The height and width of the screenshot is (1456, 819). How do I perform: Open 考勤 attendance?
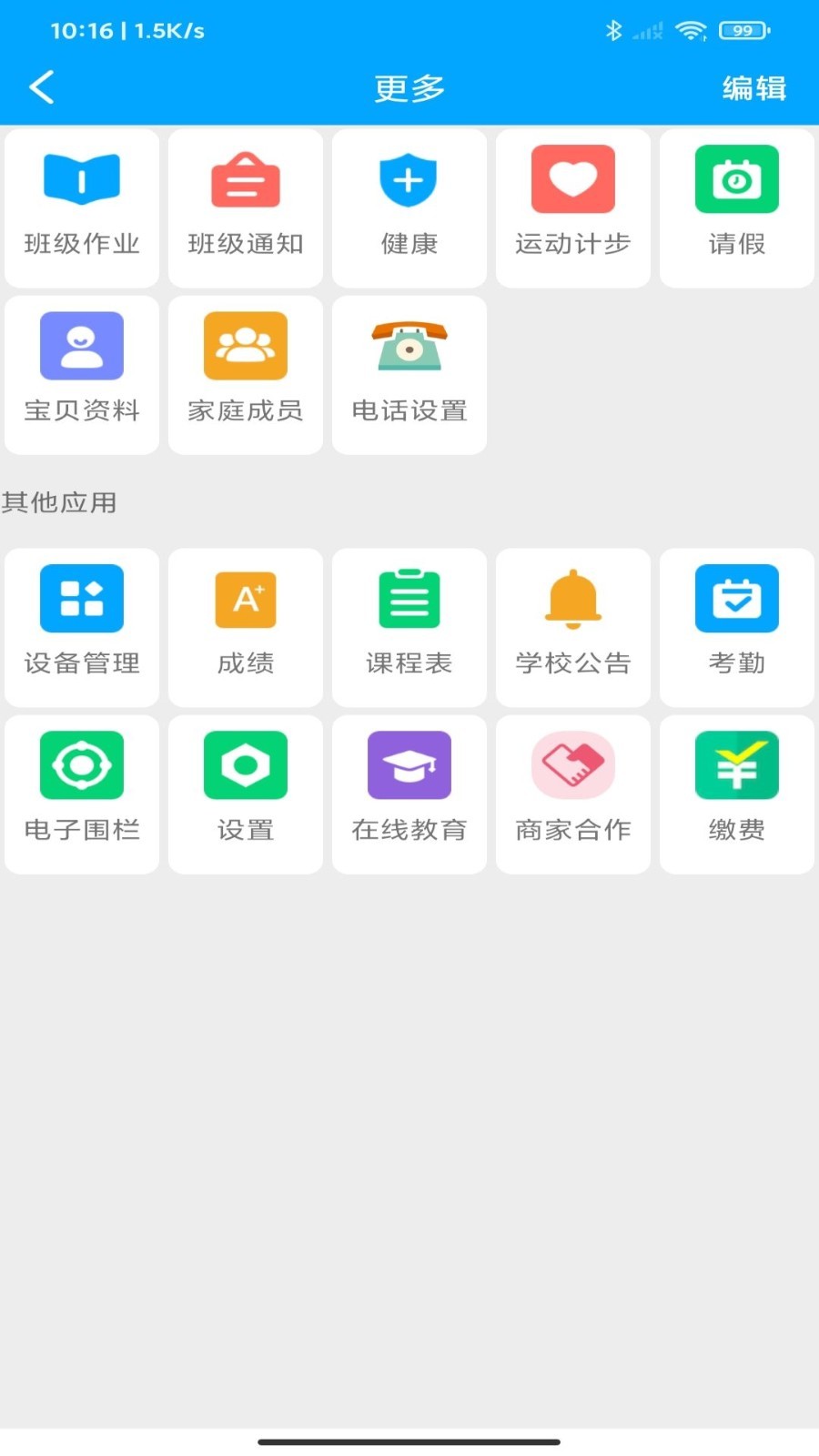pos(737,628)
